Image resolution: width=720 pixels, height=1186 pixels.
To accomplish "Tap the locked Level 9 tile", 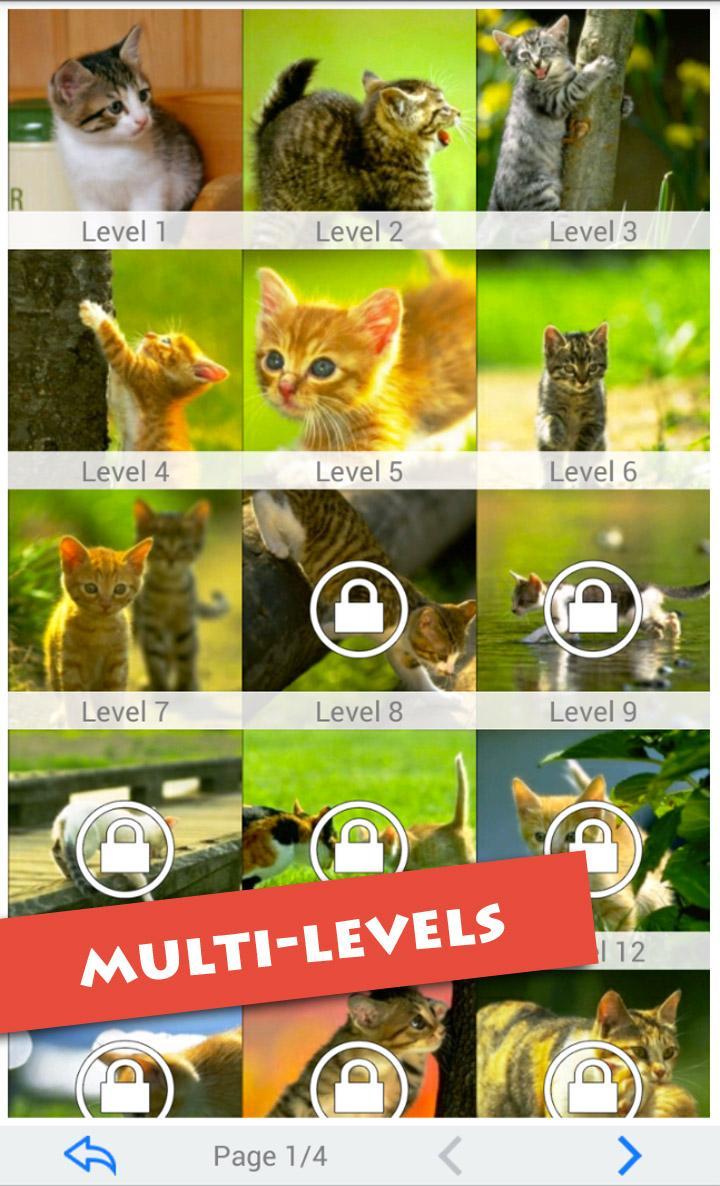I will click(x=593, y=607).
